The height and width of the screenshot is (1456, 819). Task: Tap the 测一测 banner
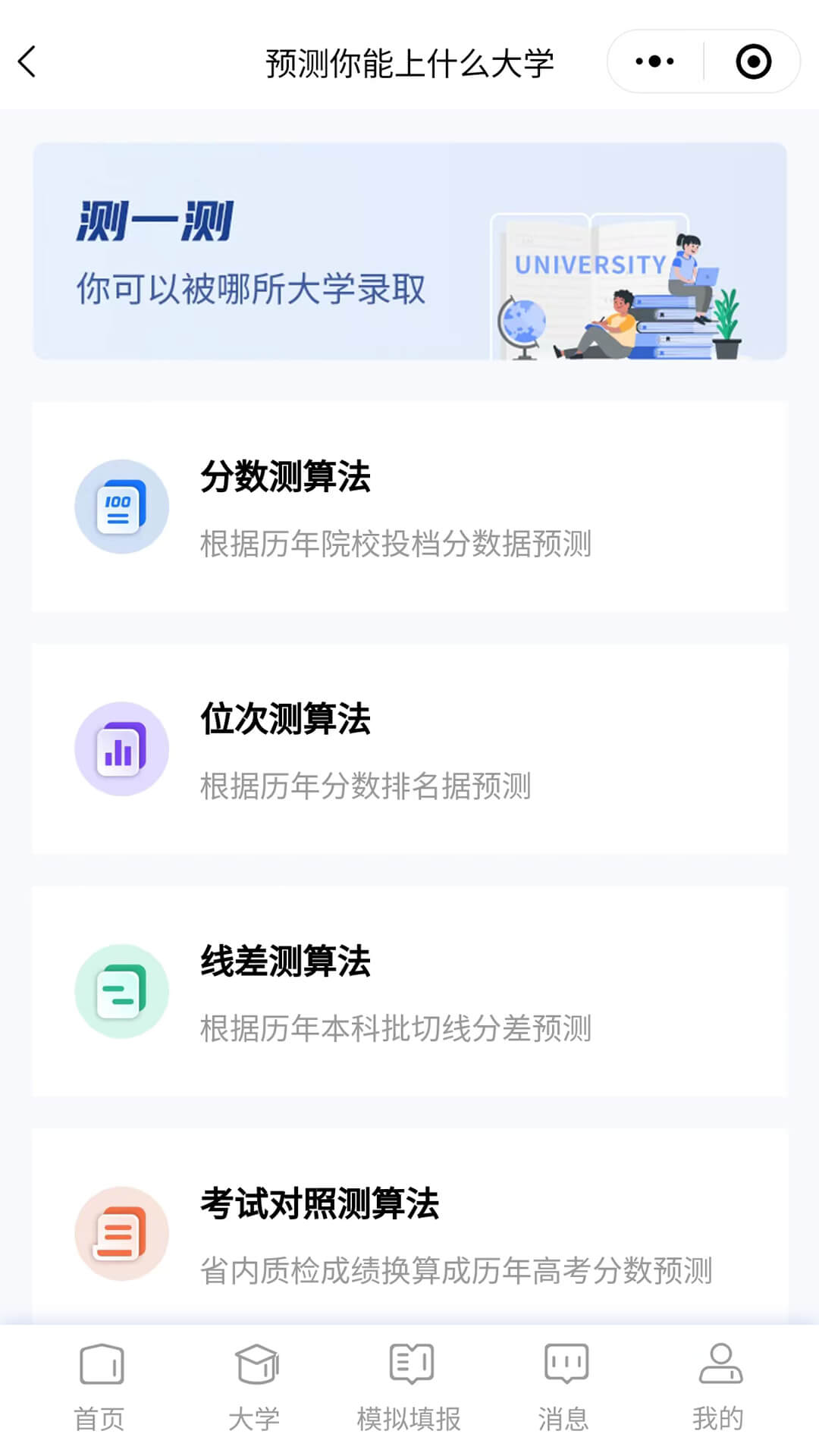pyautogui.click(x=409, y=250)
